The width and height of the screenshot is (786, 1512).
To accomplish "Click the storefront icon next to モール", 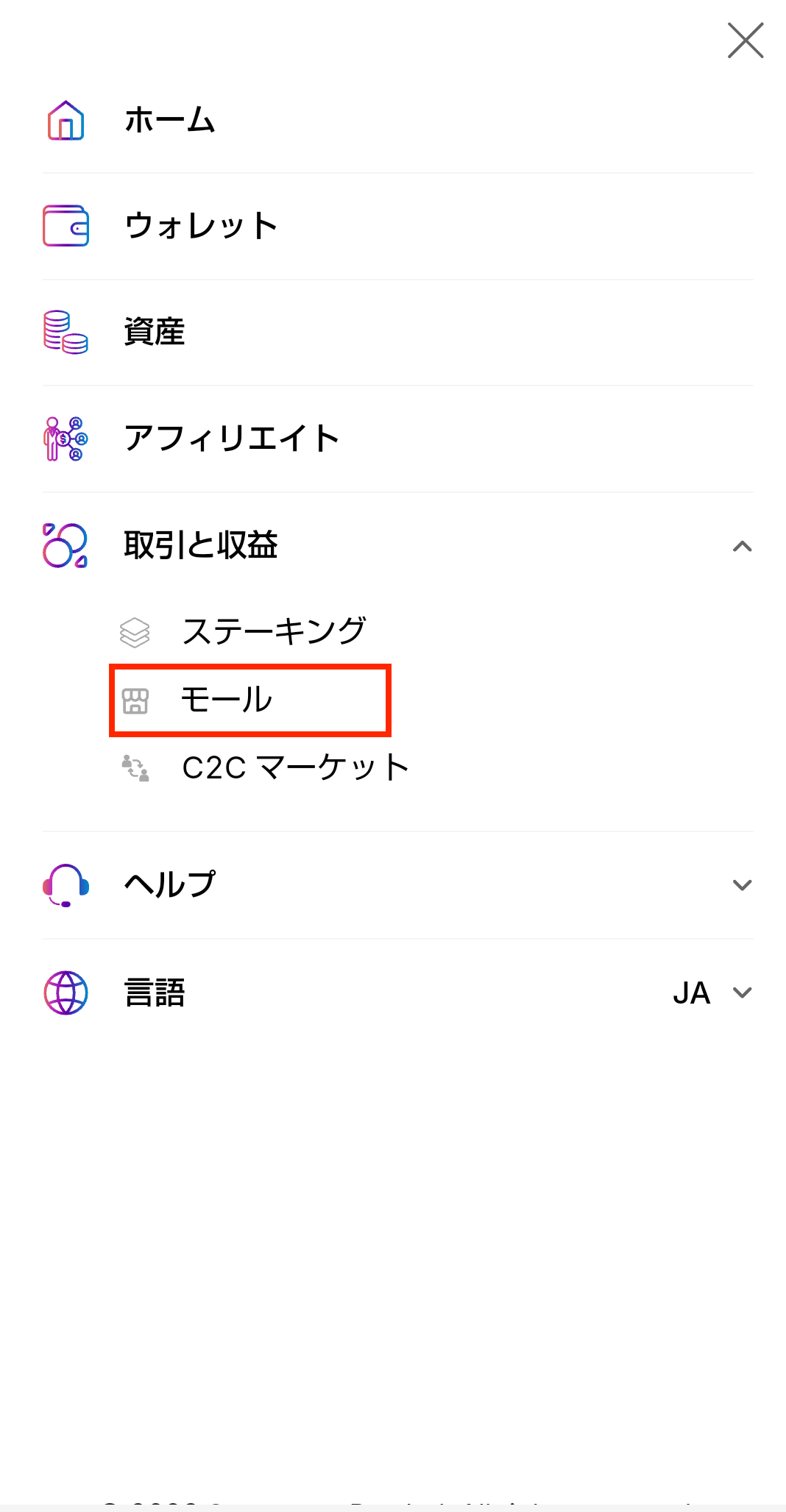I will (136, 700).
